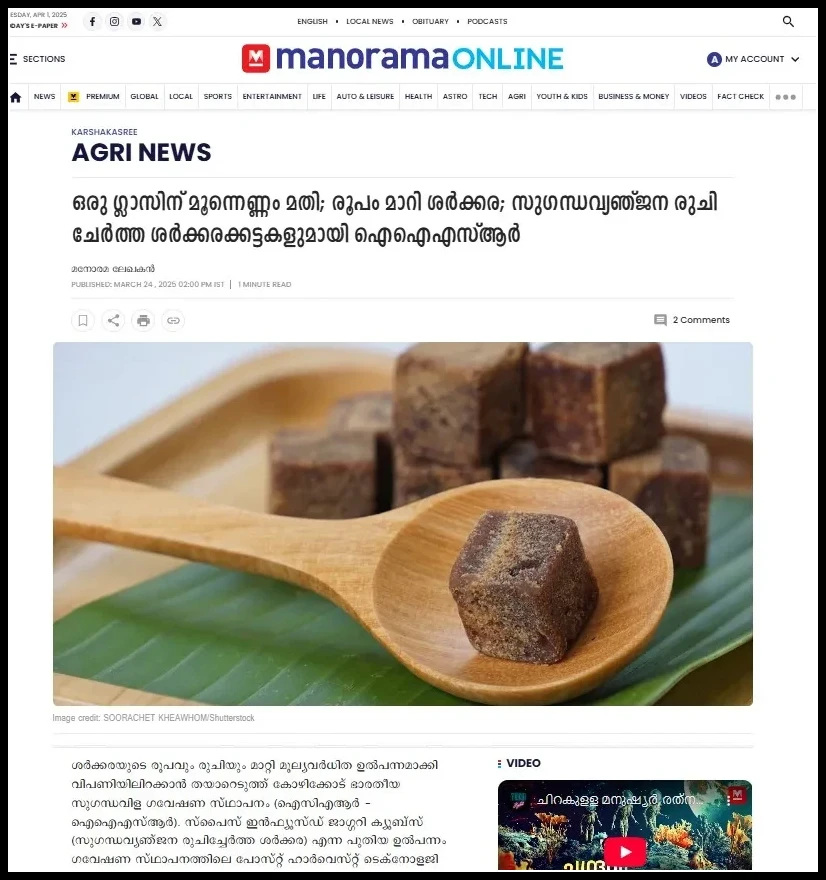Visit Manorama's Facebook page
The width and height of the screenshot is (826, 880).
pos(92,21)
